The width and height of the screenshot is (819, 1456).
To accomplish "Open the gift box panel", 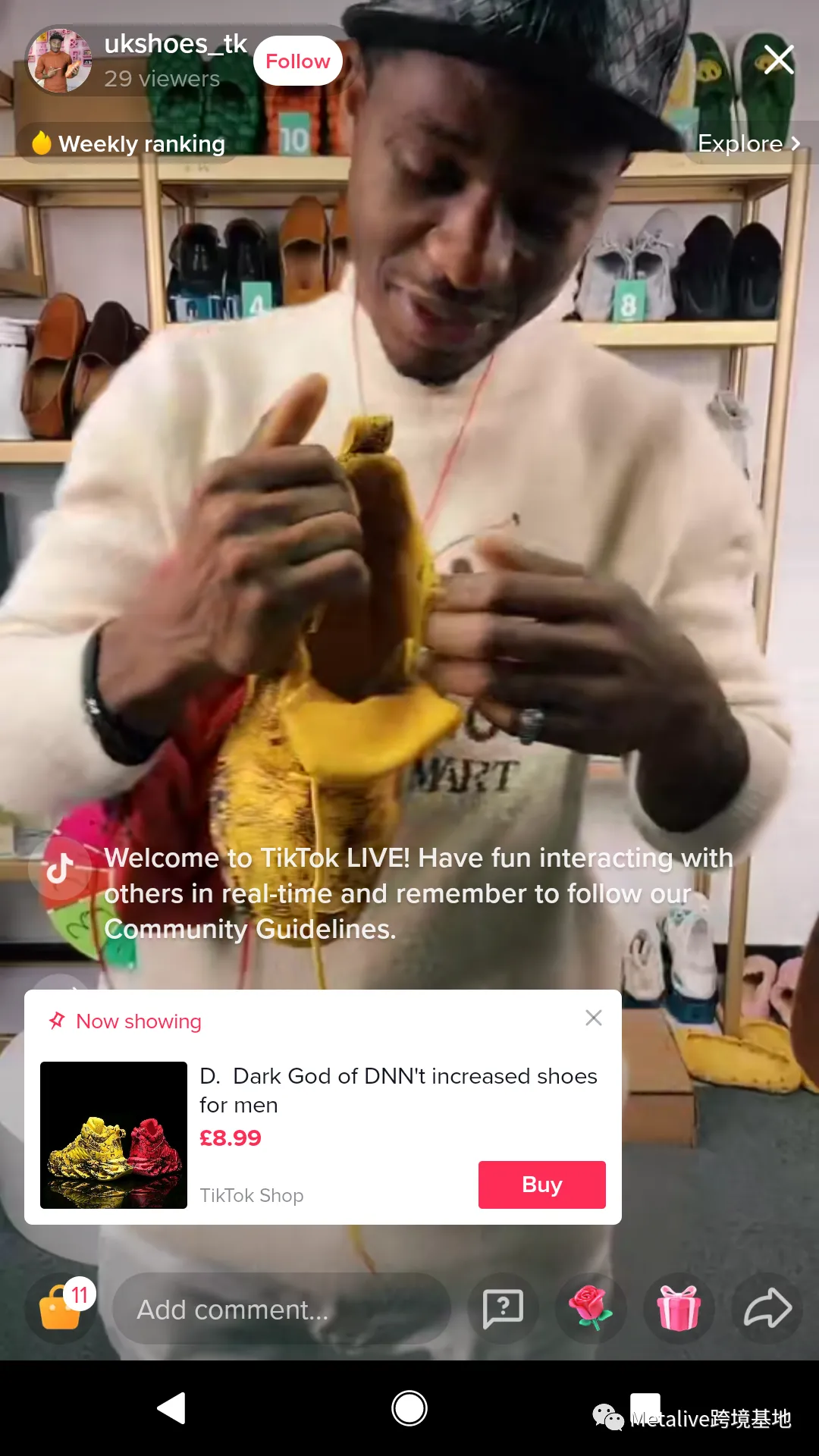I will click(x=679, y=1309).
